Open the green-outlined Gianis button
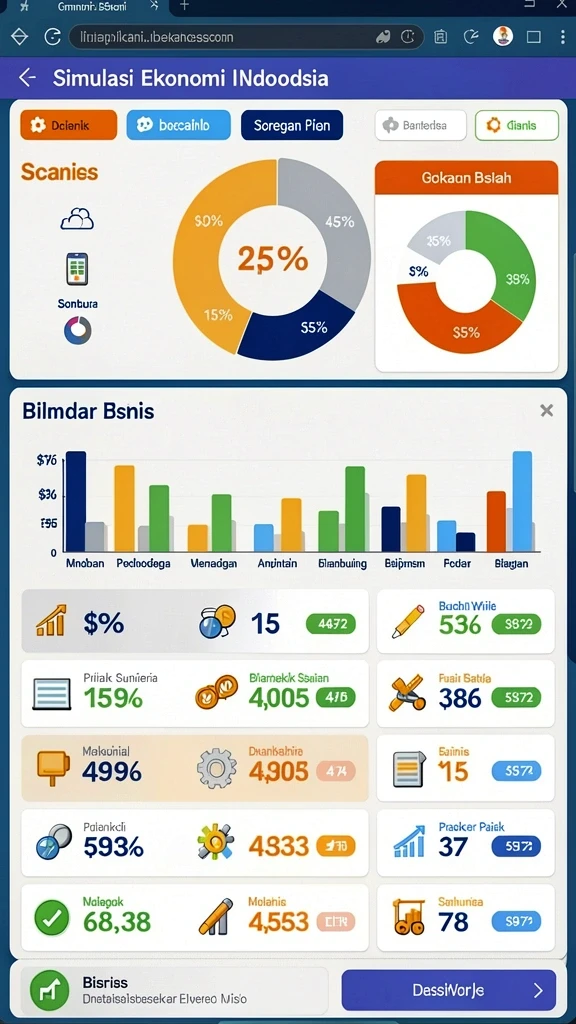The height and width of the screenshot is (1024, 576). click(517, 125)
